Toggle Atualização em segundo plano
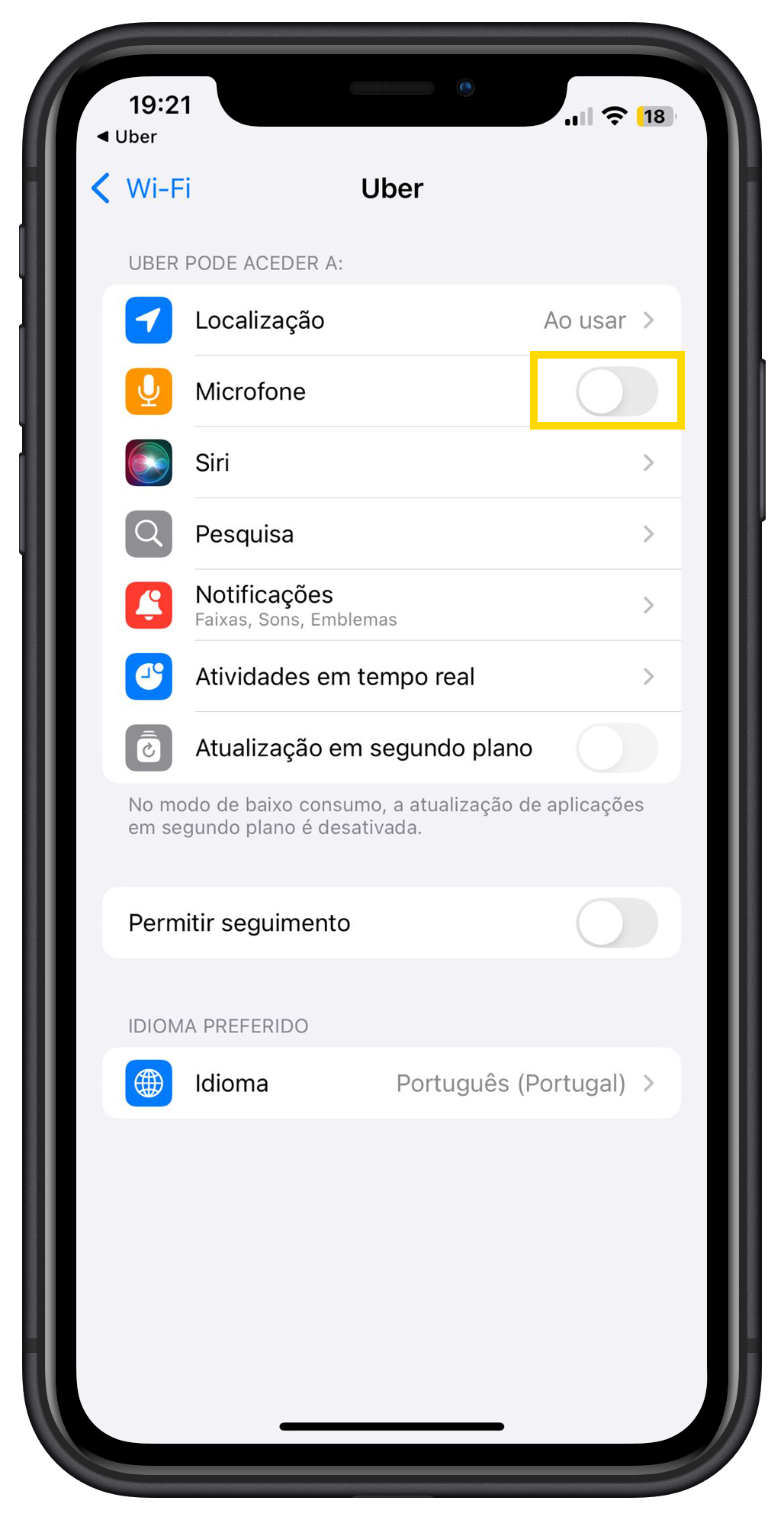784x1520 pixels. pyautogui.click(x=616, y=748)
